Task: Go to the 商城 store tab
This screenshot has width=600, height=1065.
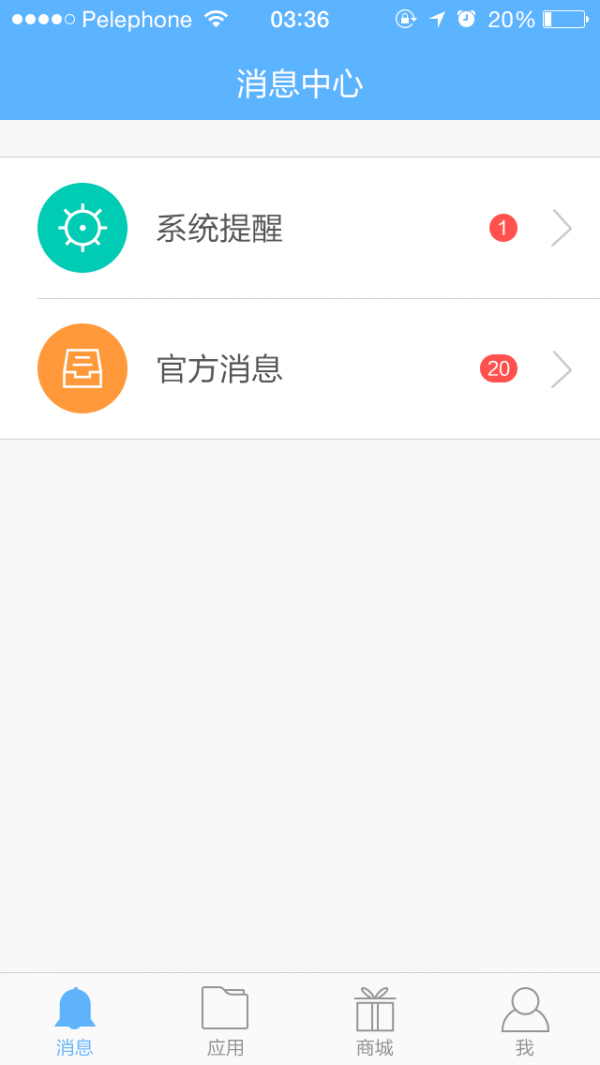Action: pos(375,1020)
